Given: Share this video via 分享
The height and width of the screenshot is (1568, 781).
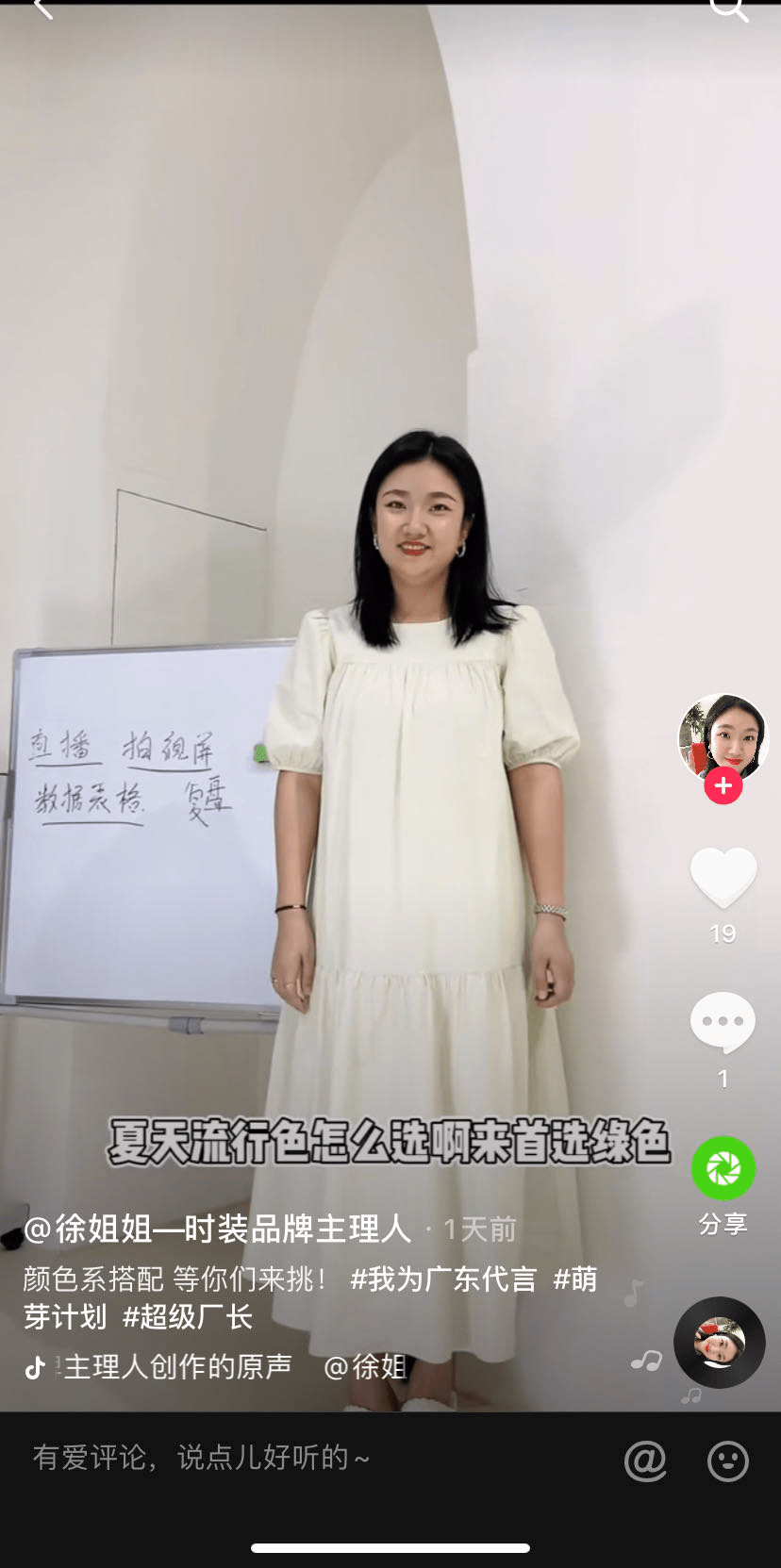Looking at the screenshot, I should 723,1169.
